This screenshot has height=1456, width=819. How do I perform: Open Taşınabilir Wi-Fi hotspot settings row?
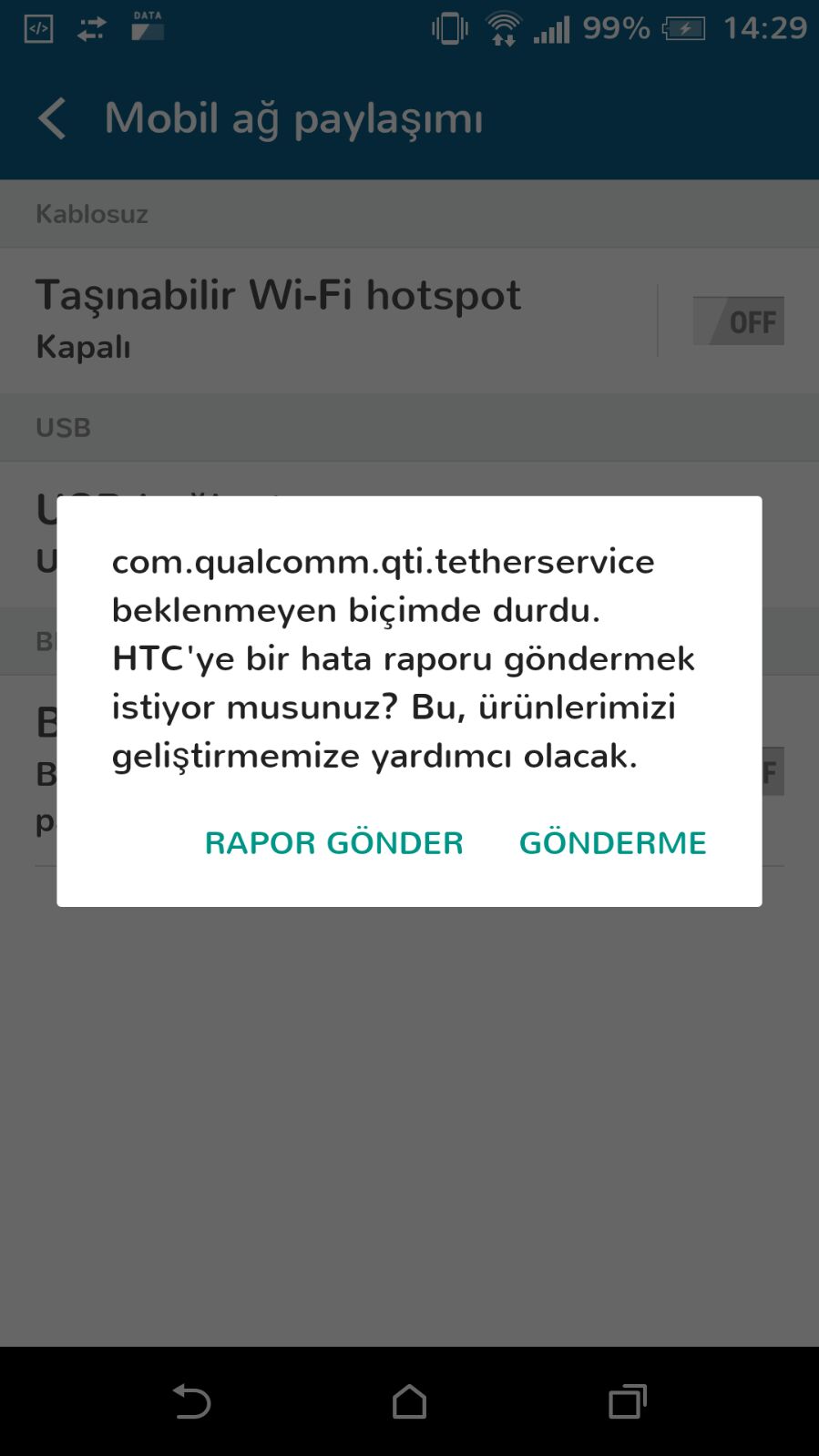tap(328, 321)
